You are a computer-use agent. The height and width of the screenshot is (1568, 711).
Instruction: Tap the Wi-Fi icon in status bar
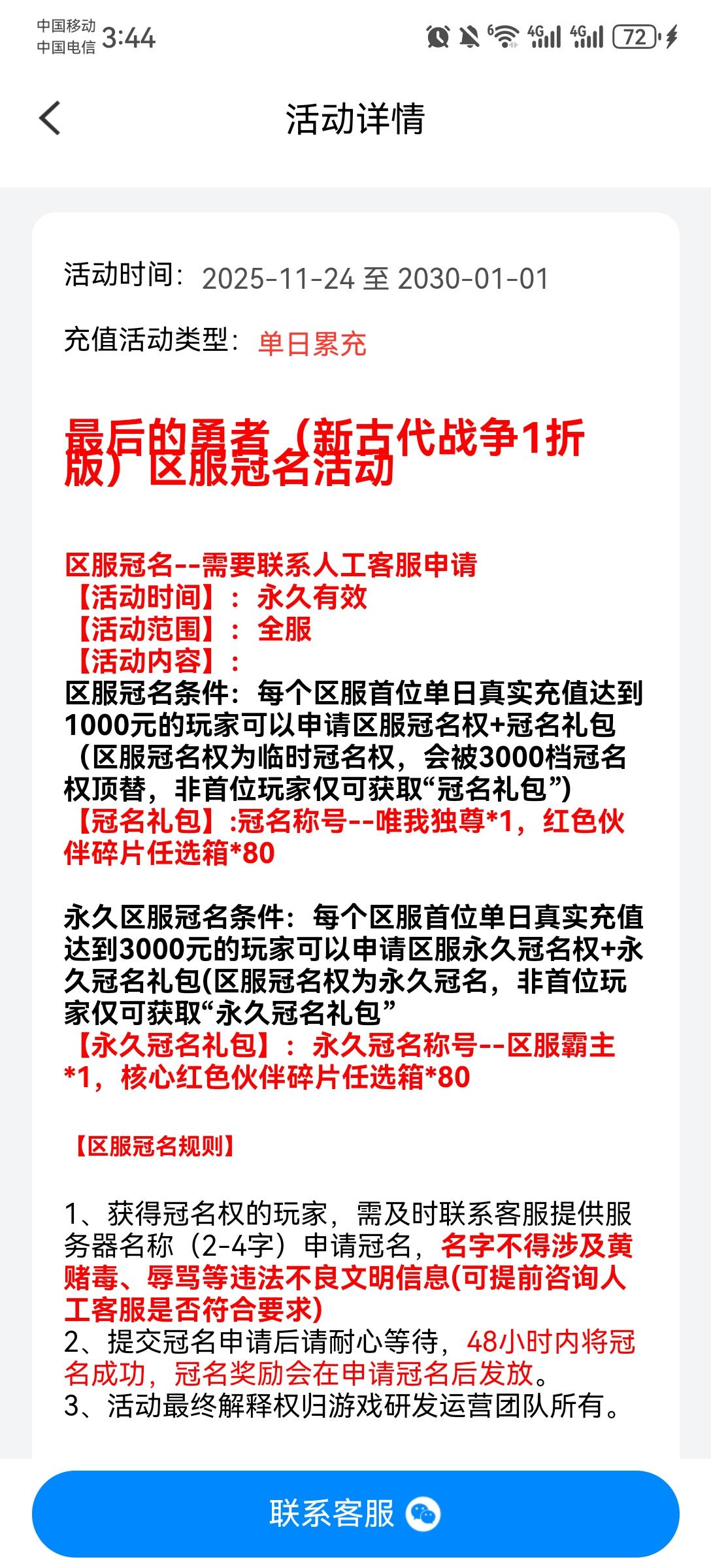pyautogui.click(x=505, y=36)
